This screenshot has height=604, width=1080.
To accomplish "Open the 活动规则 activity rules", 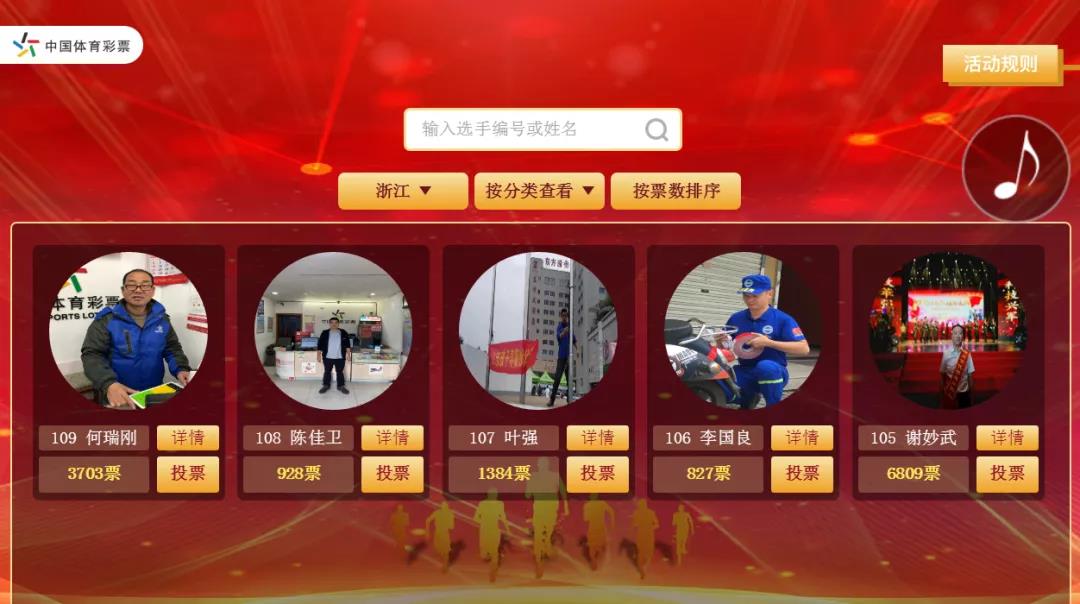I will click(x=1000, y=65).
